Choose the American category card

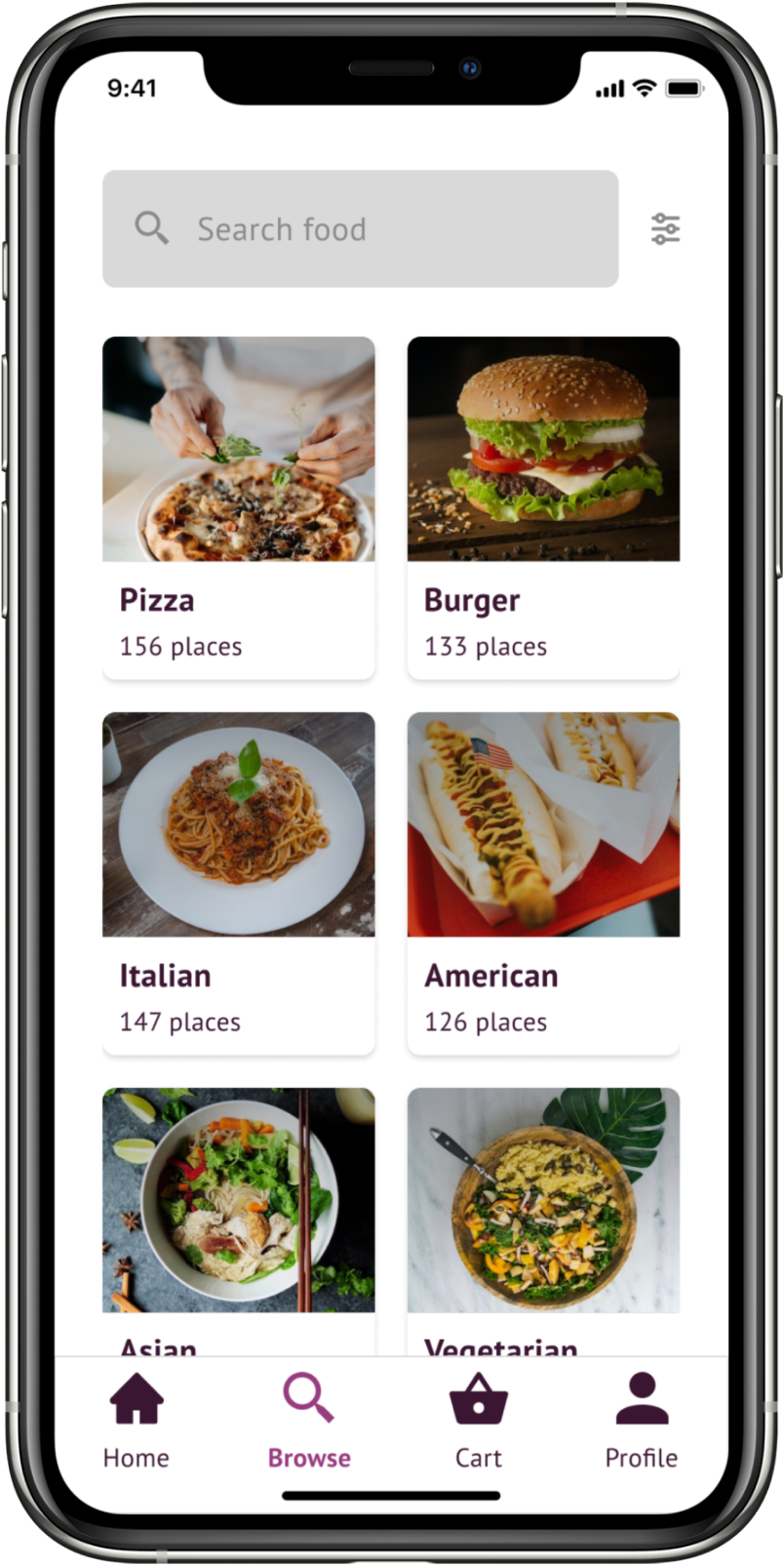(543, 882)
